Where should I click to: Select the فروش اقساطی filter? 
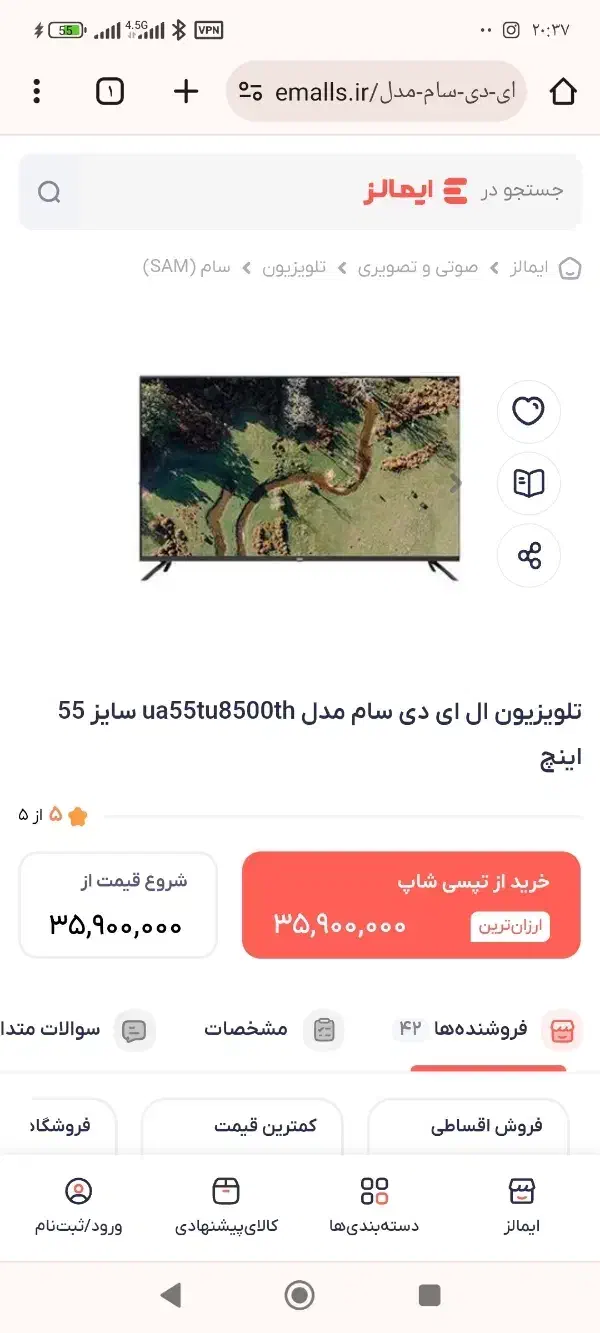point(468,1127)
